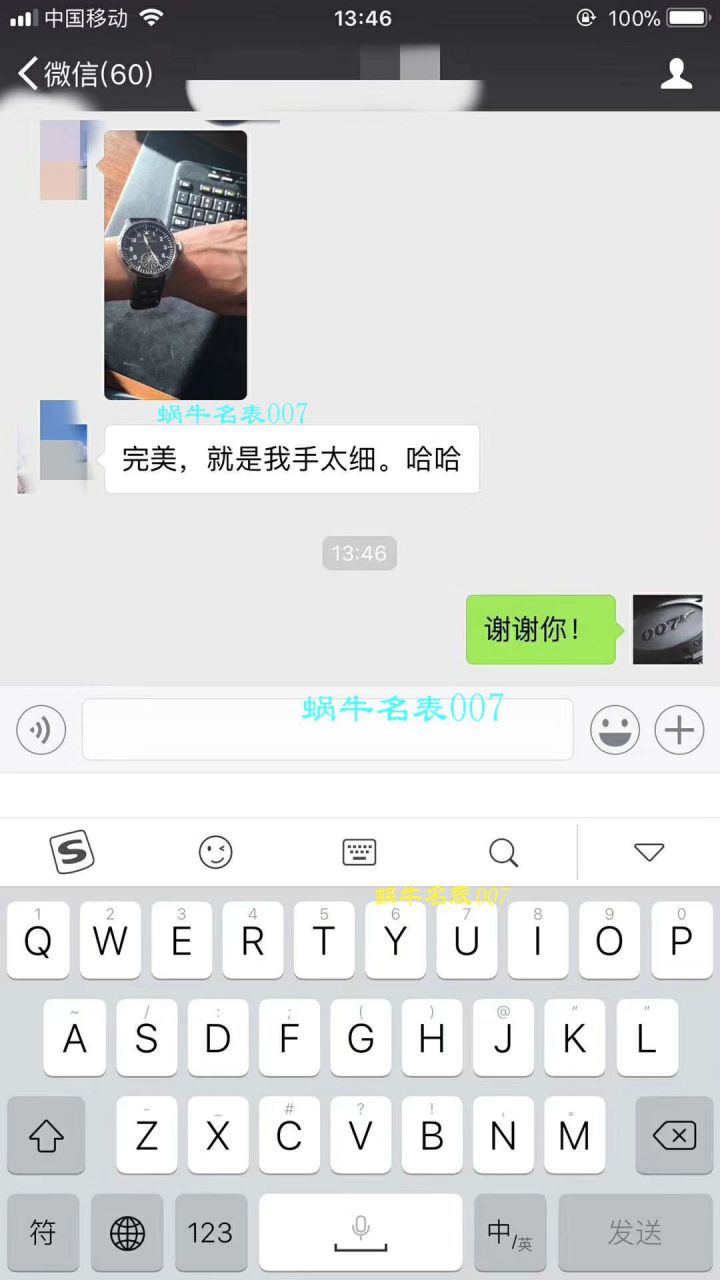Open the emoji sticker panel
Viewport: 720px width, 1280px height.
pos(615,730)
